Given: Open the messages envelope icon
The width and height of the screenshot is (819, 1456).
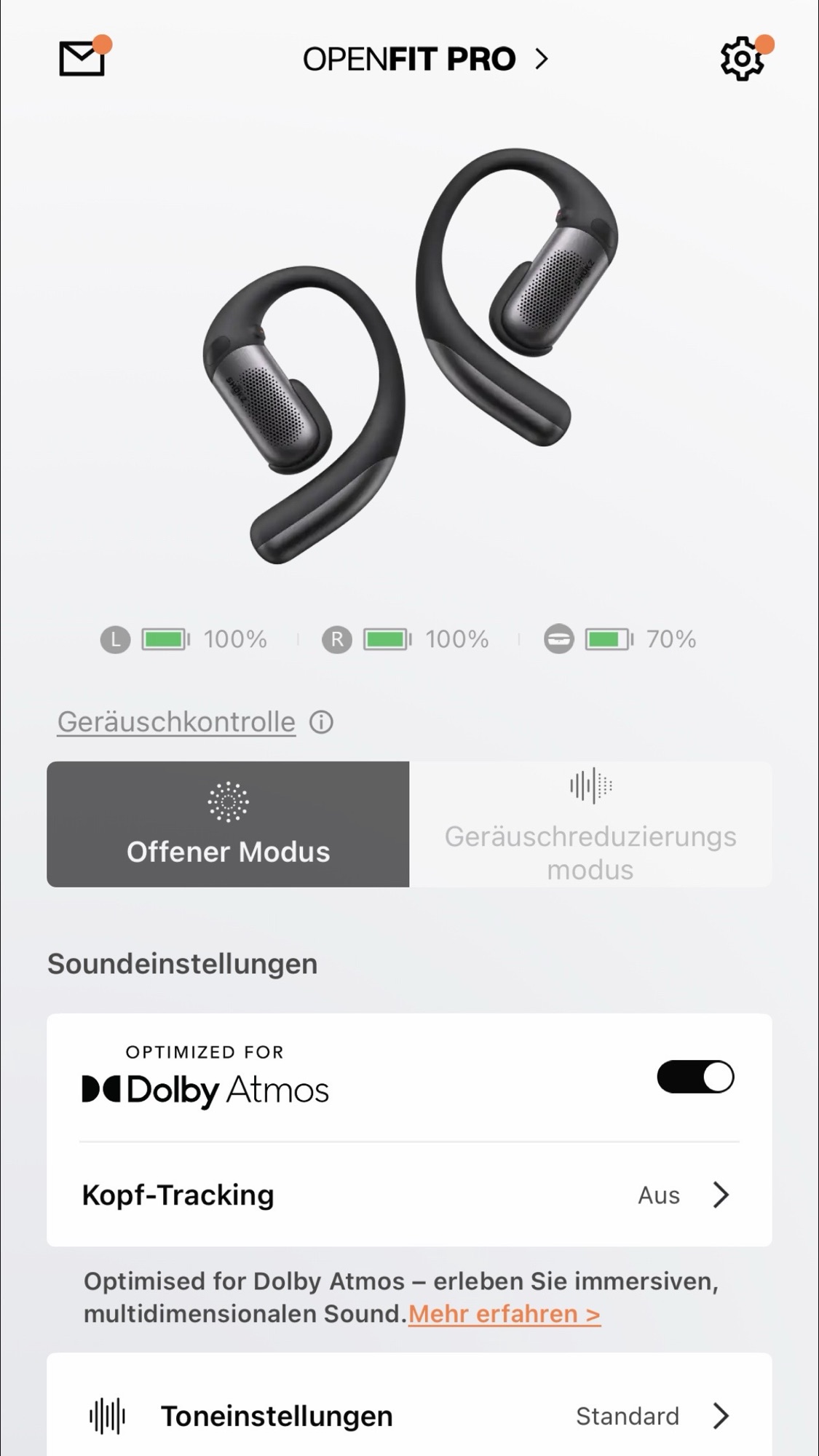Looking at the screenshot, I should point(82,58).
